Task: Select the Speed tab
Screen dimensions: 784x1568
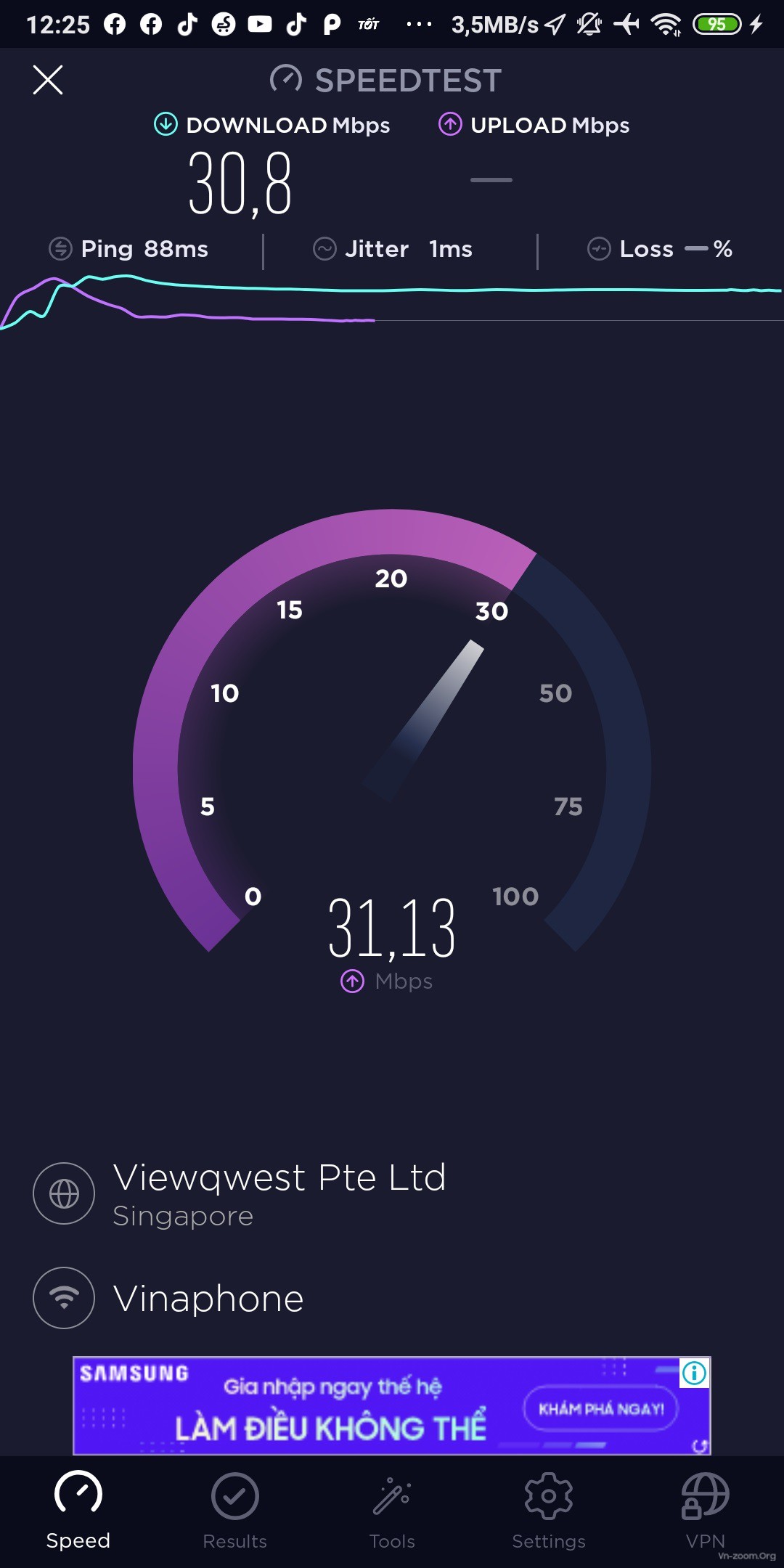Action: coord(78,1511)
